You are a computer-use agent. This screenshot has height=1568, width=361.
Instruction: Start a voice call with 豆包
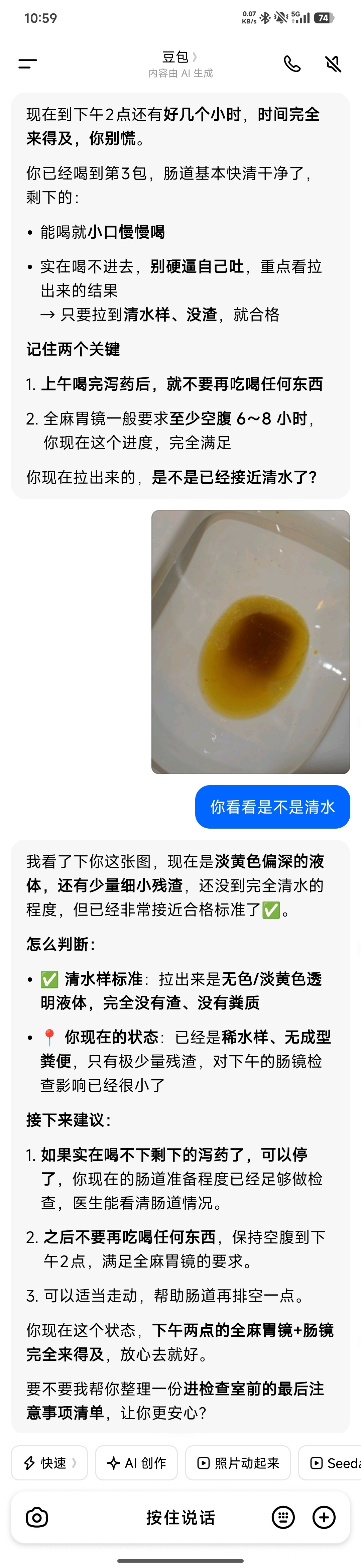coord(292,63)
